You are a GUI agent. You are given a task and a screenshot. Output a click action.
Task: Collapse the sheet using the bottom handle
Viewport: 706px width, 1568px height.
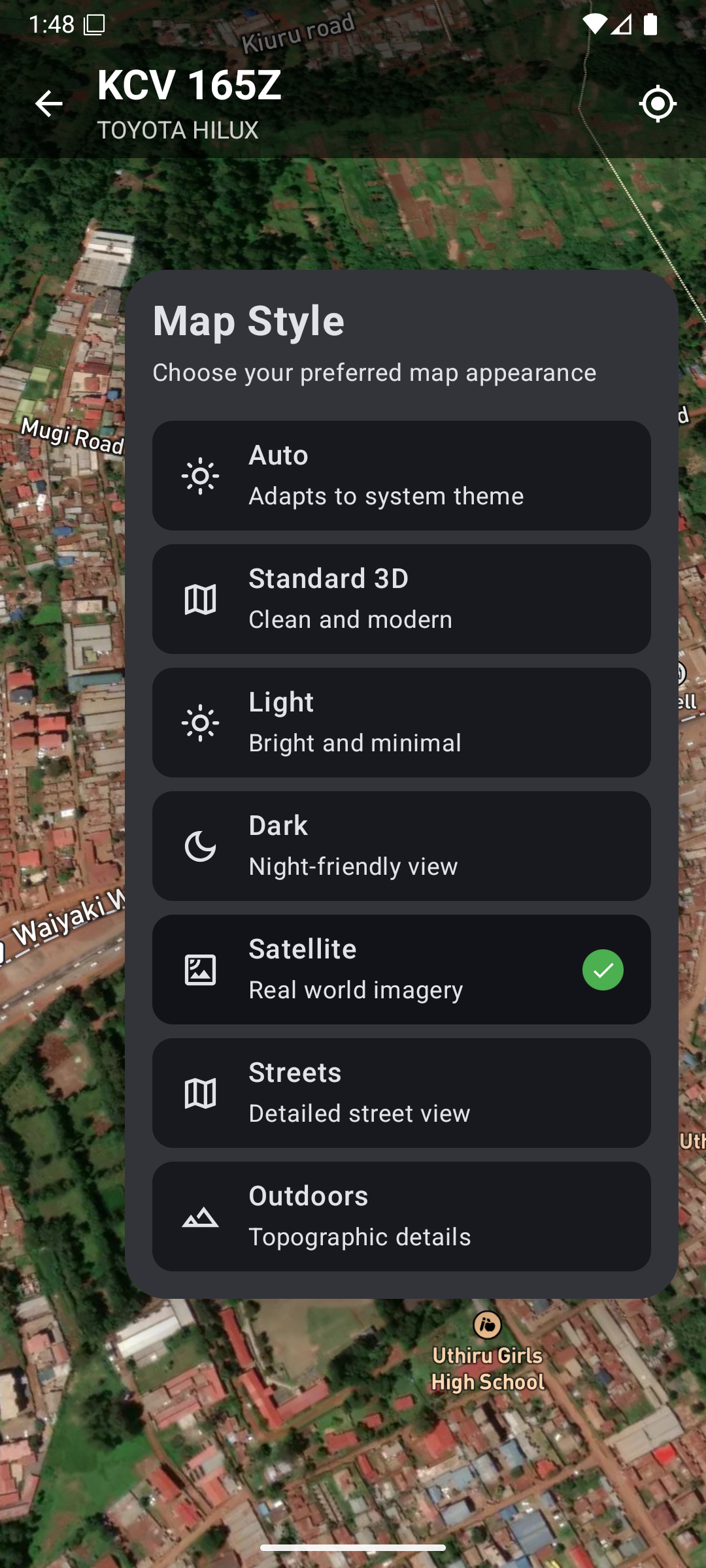click(x=353, y=1546)
